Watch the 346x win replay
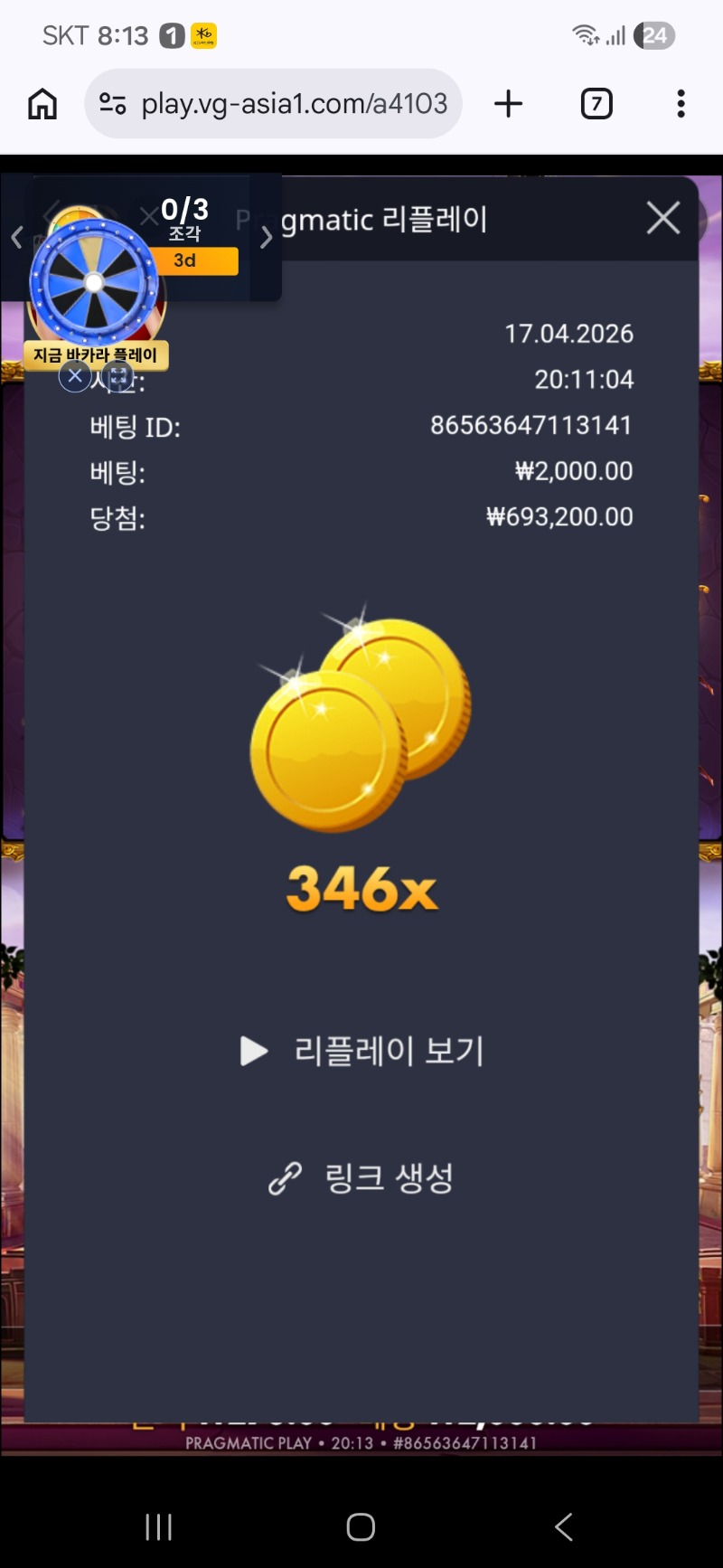 coord(362,1051)
